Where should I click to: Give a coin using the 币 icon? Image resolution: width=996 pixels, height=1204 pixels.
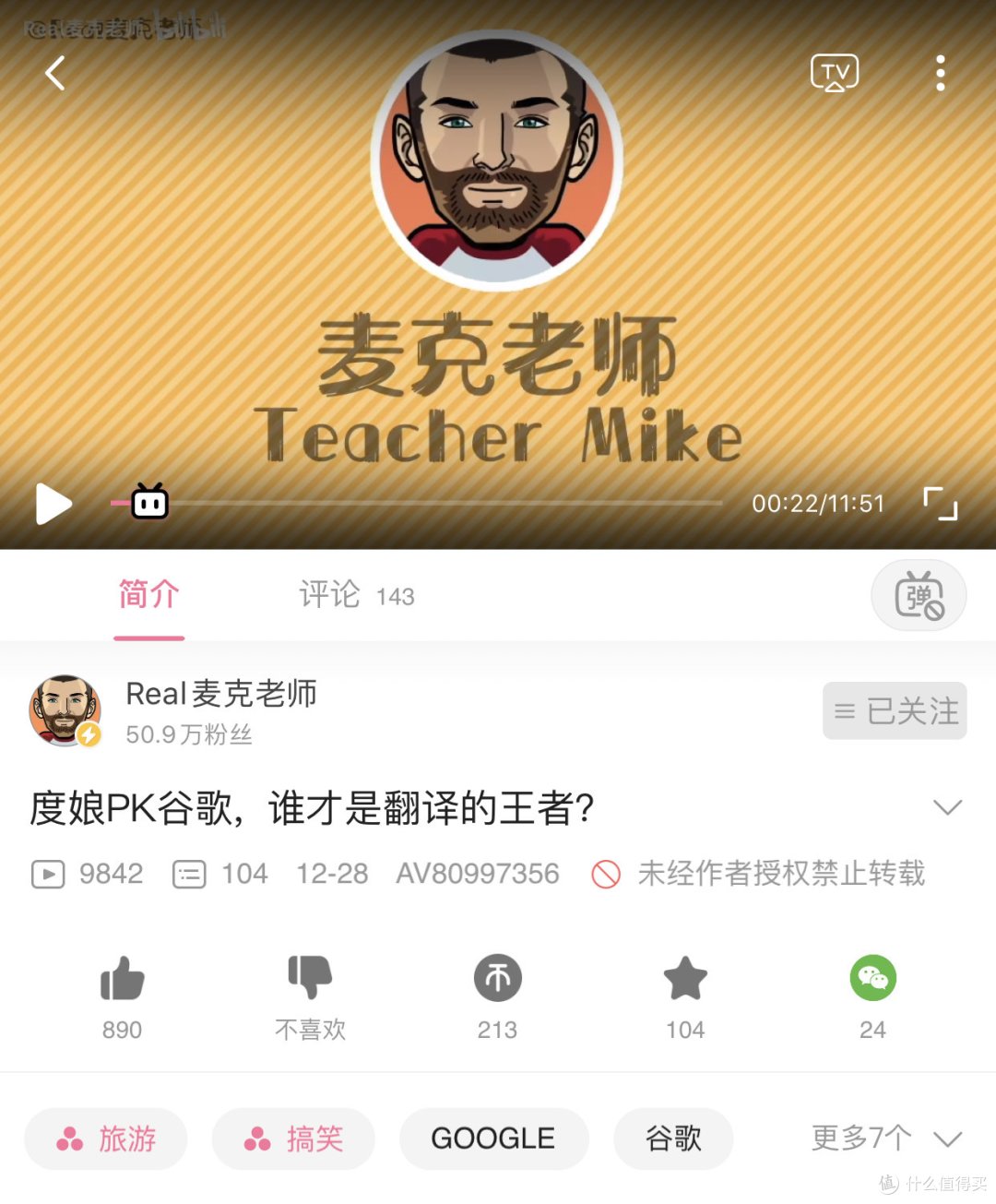497,978
